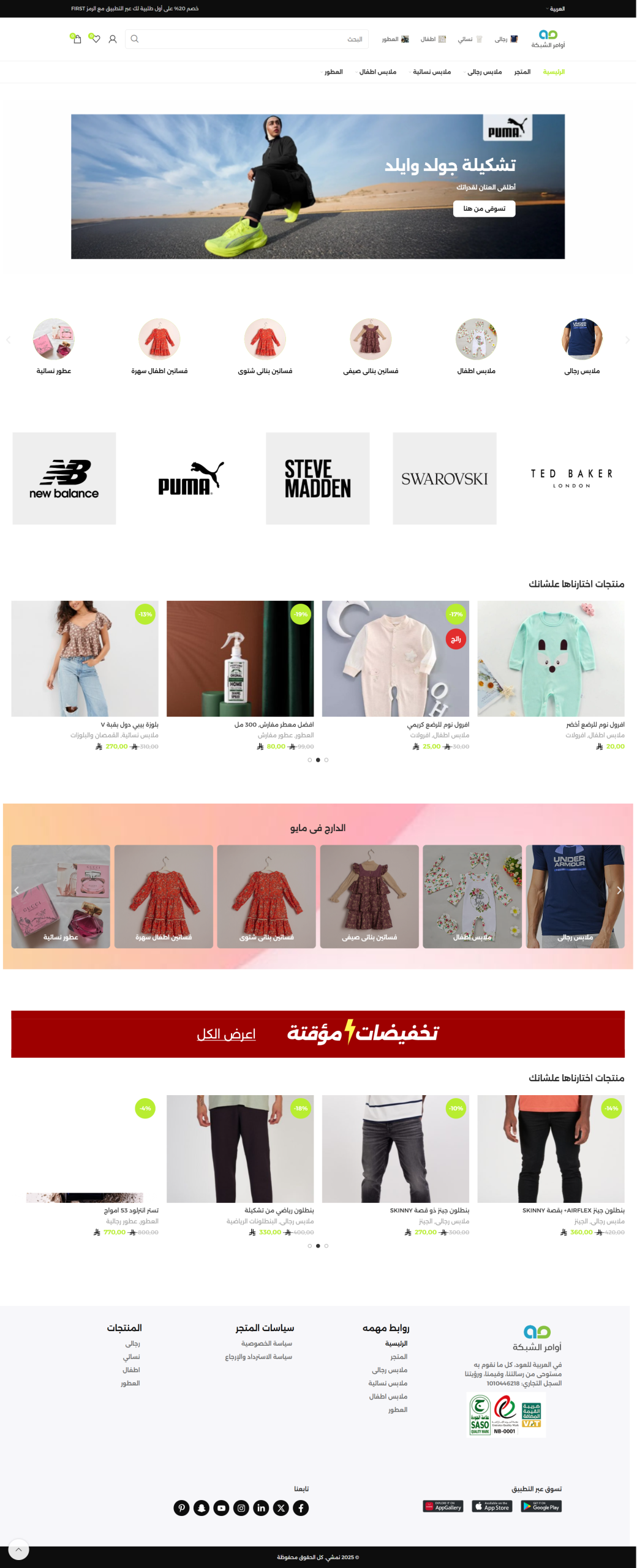Open the user account icon

(x=113, y=39)
